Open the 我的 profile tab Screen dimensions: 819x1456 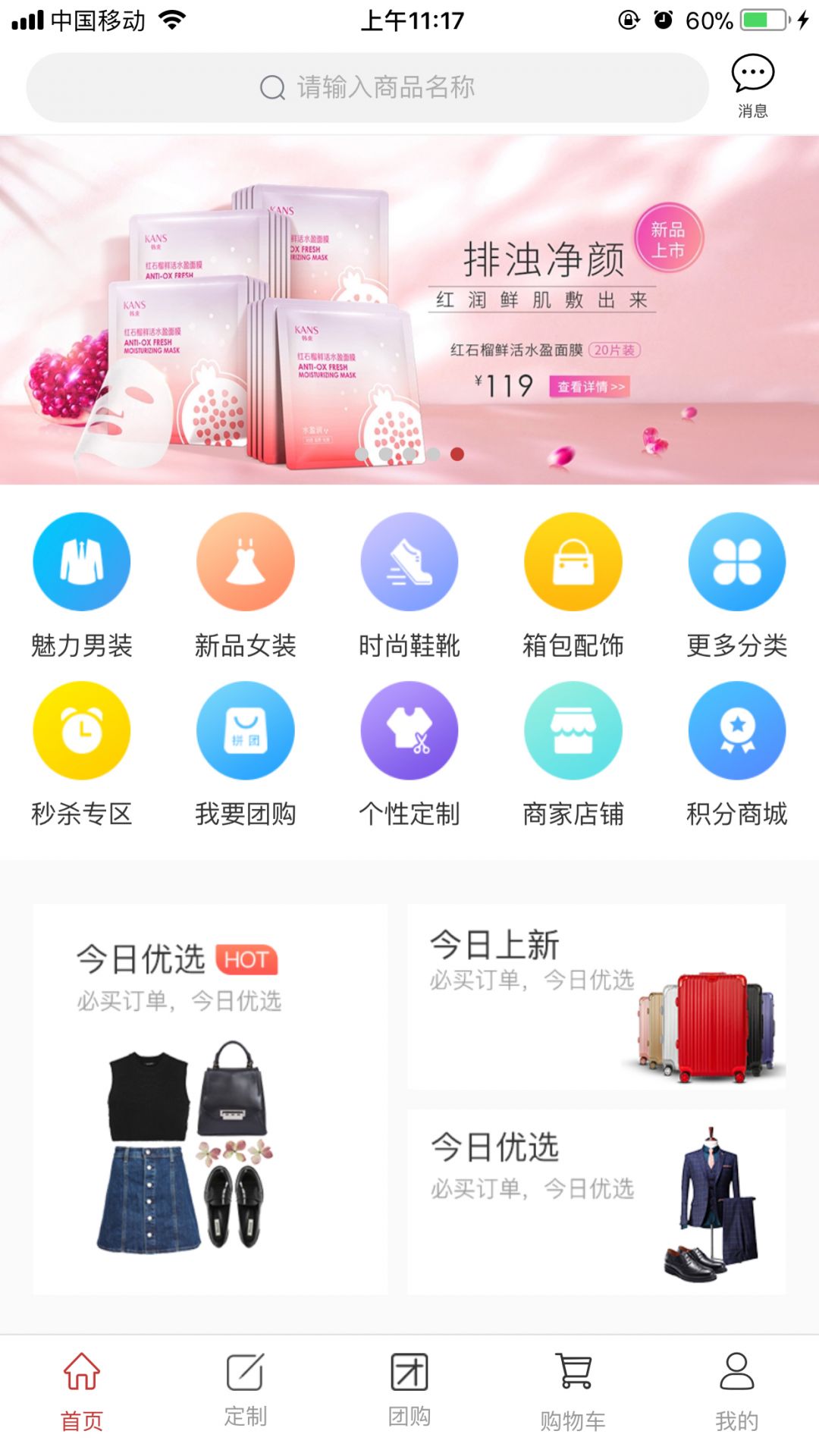[x=736, y=1389]
